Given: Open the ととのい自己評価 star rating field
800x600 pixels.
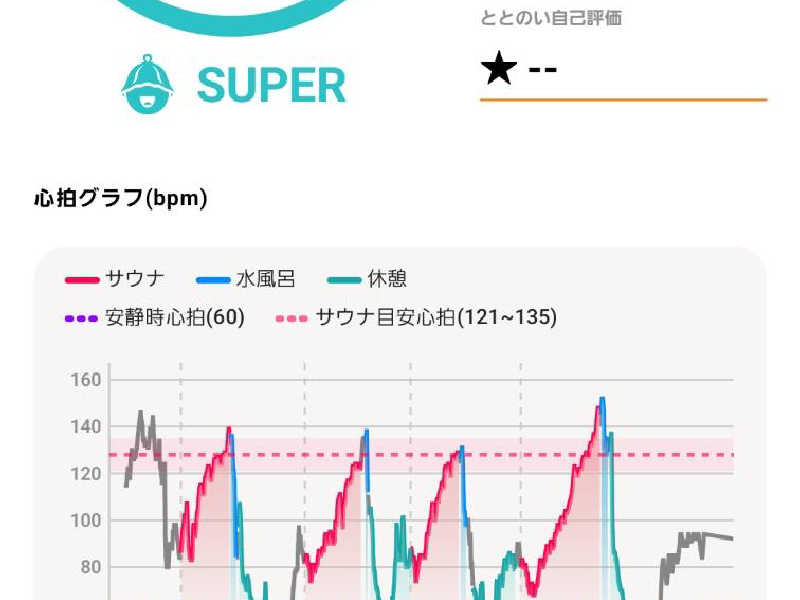Looking at the screenshot, I should 620,70.
